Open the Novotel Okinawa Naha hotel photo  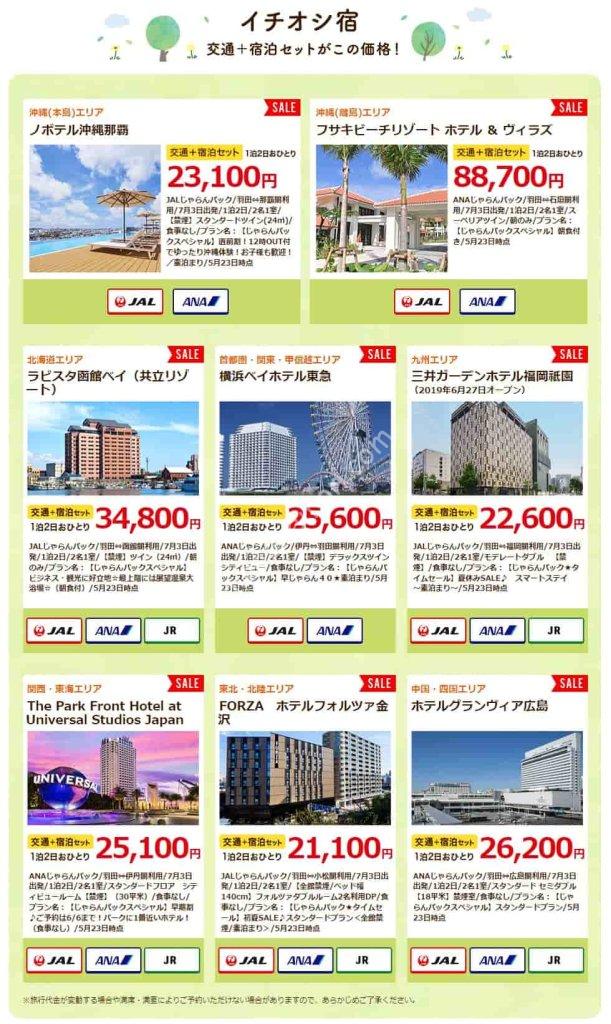94,209
